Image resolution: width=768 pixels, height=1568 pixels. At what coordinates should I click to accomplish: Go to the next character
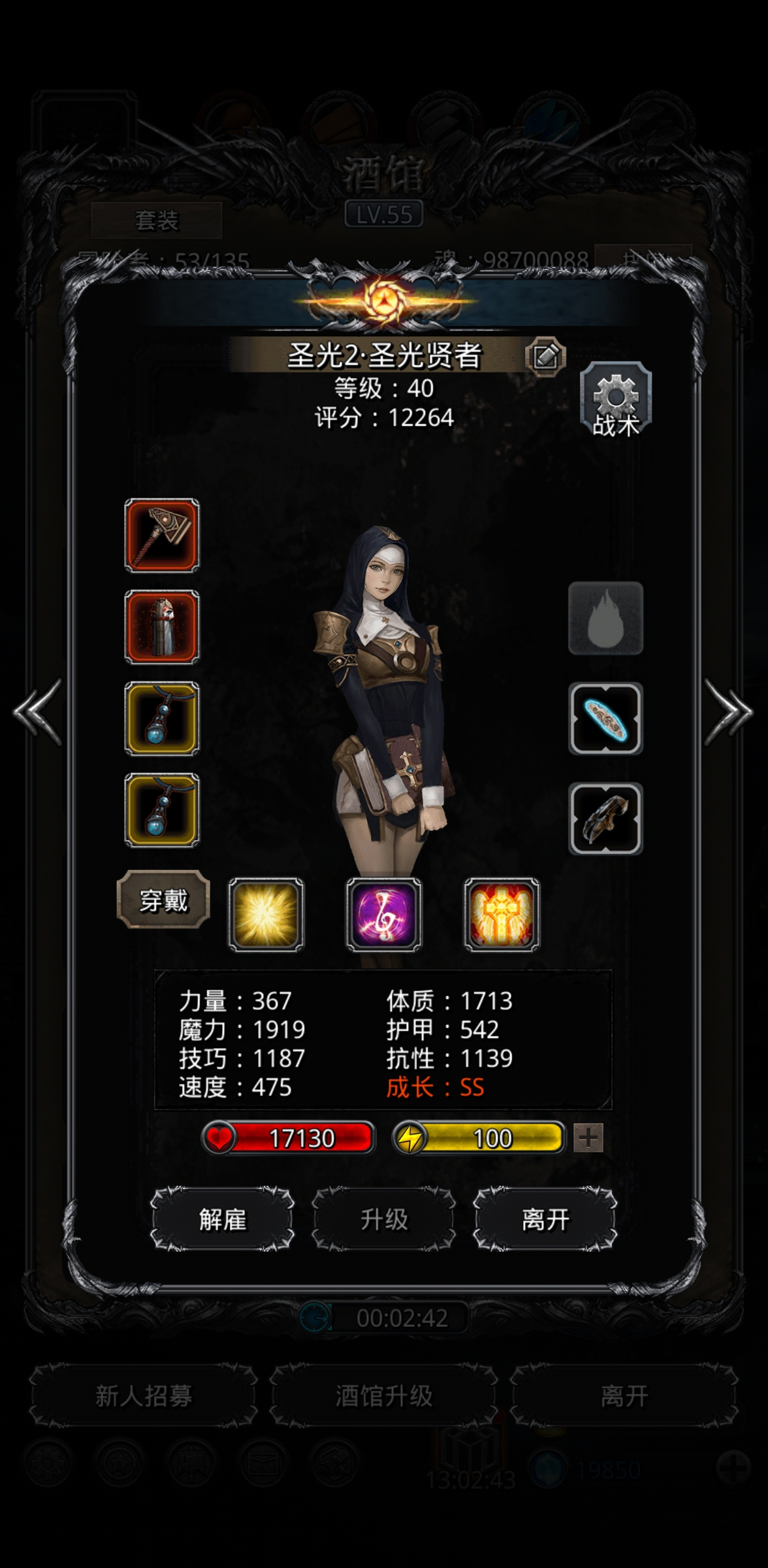728,711
